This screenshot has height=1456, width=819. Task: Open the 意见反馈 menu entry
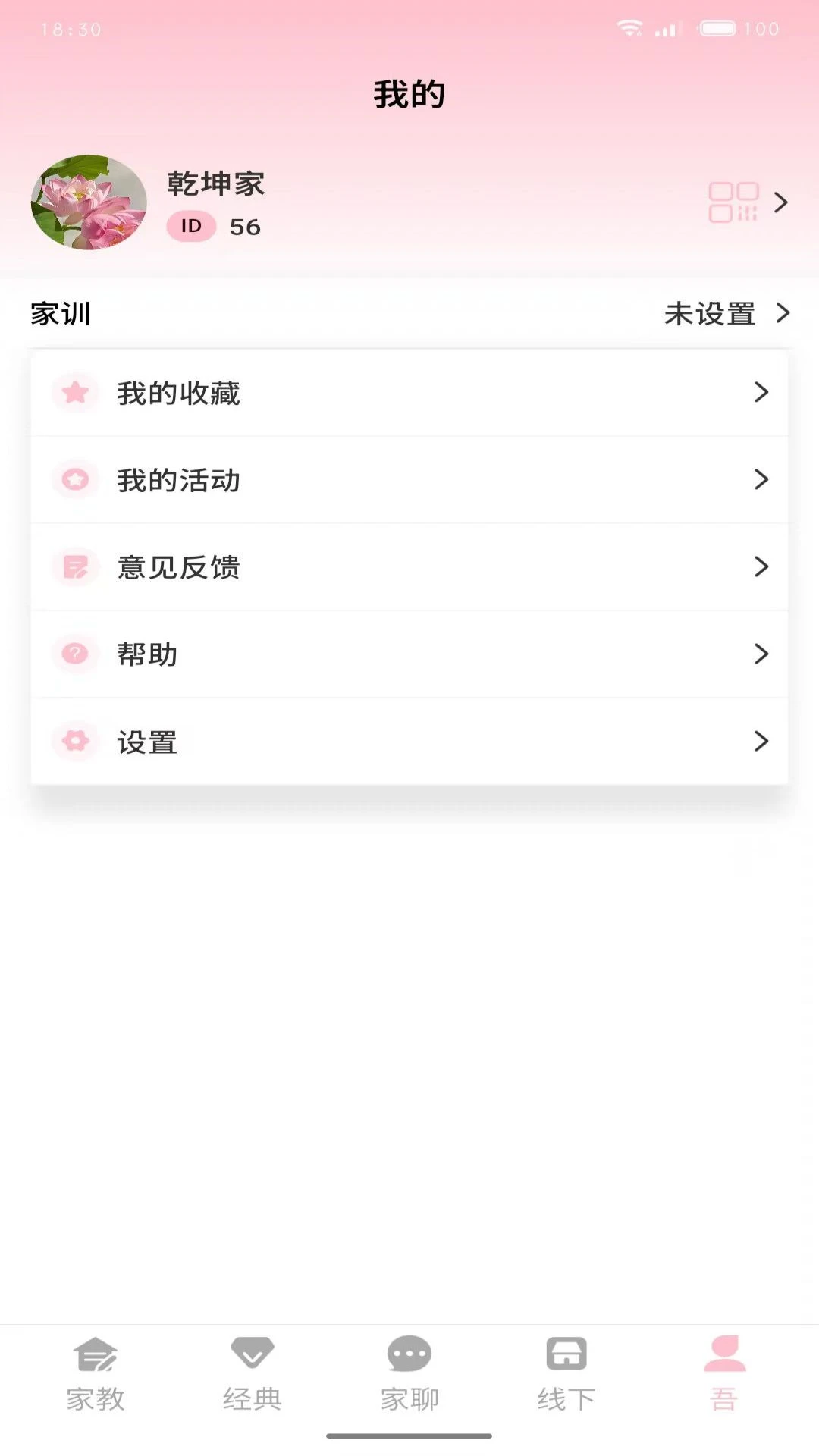pyautogui.click(x=409, y=566)
